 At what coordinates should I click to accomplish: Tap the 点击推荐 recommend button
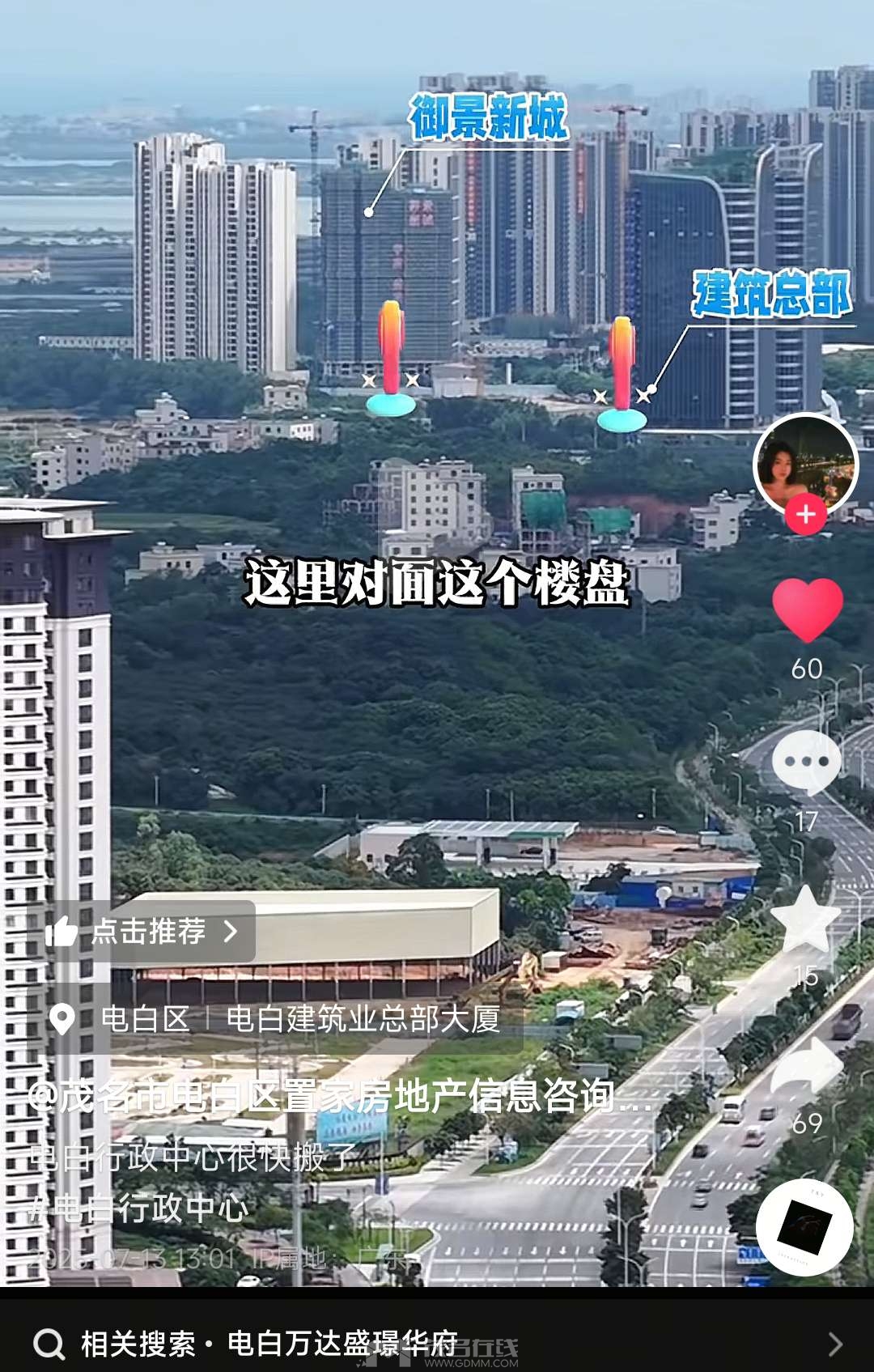pyautogui.click(x=142, y=932)
